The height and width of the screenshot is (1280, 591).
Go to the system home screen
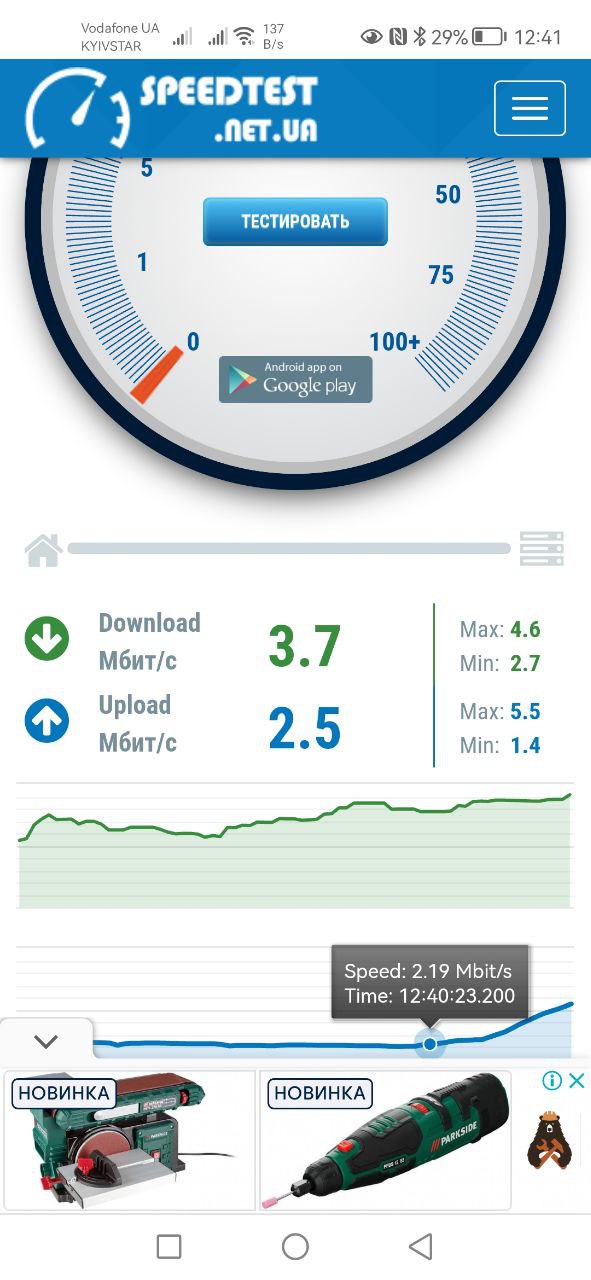295,1246
